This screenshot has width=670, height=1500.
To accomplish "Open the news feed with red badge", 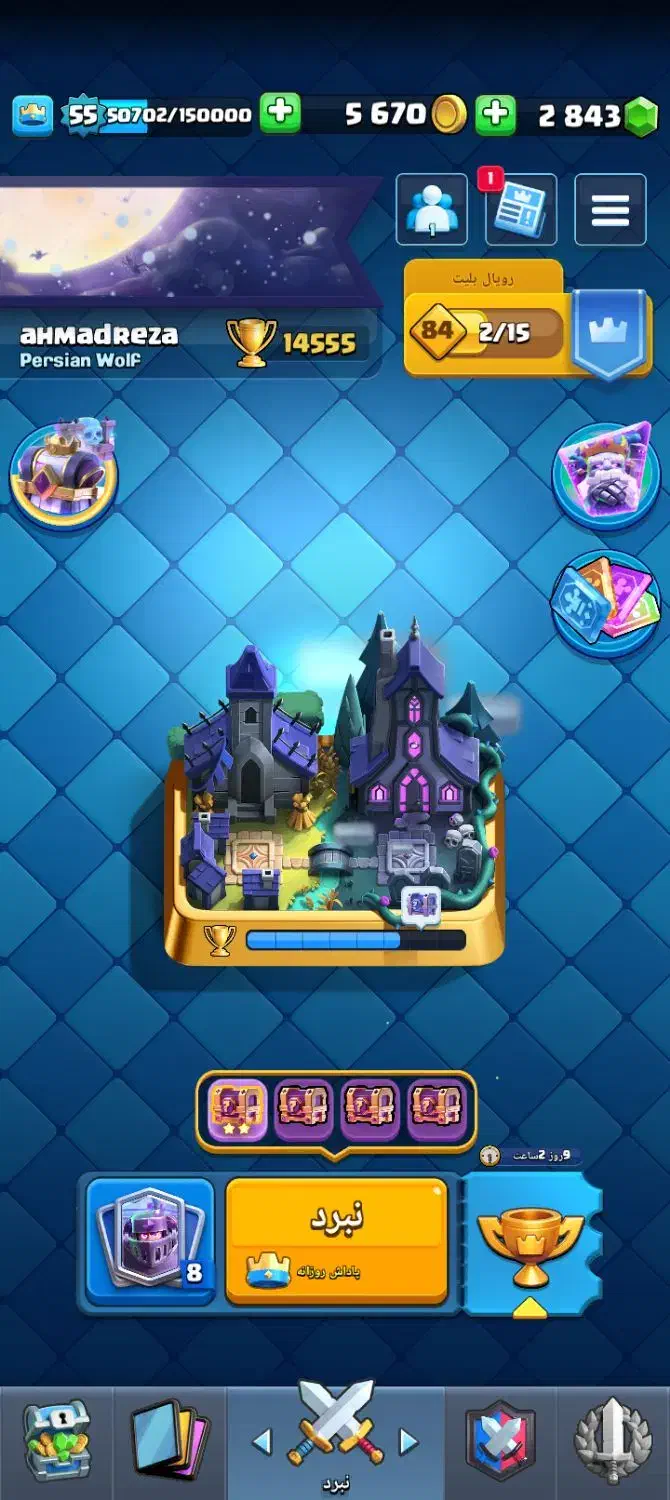I will click(521, 210).
